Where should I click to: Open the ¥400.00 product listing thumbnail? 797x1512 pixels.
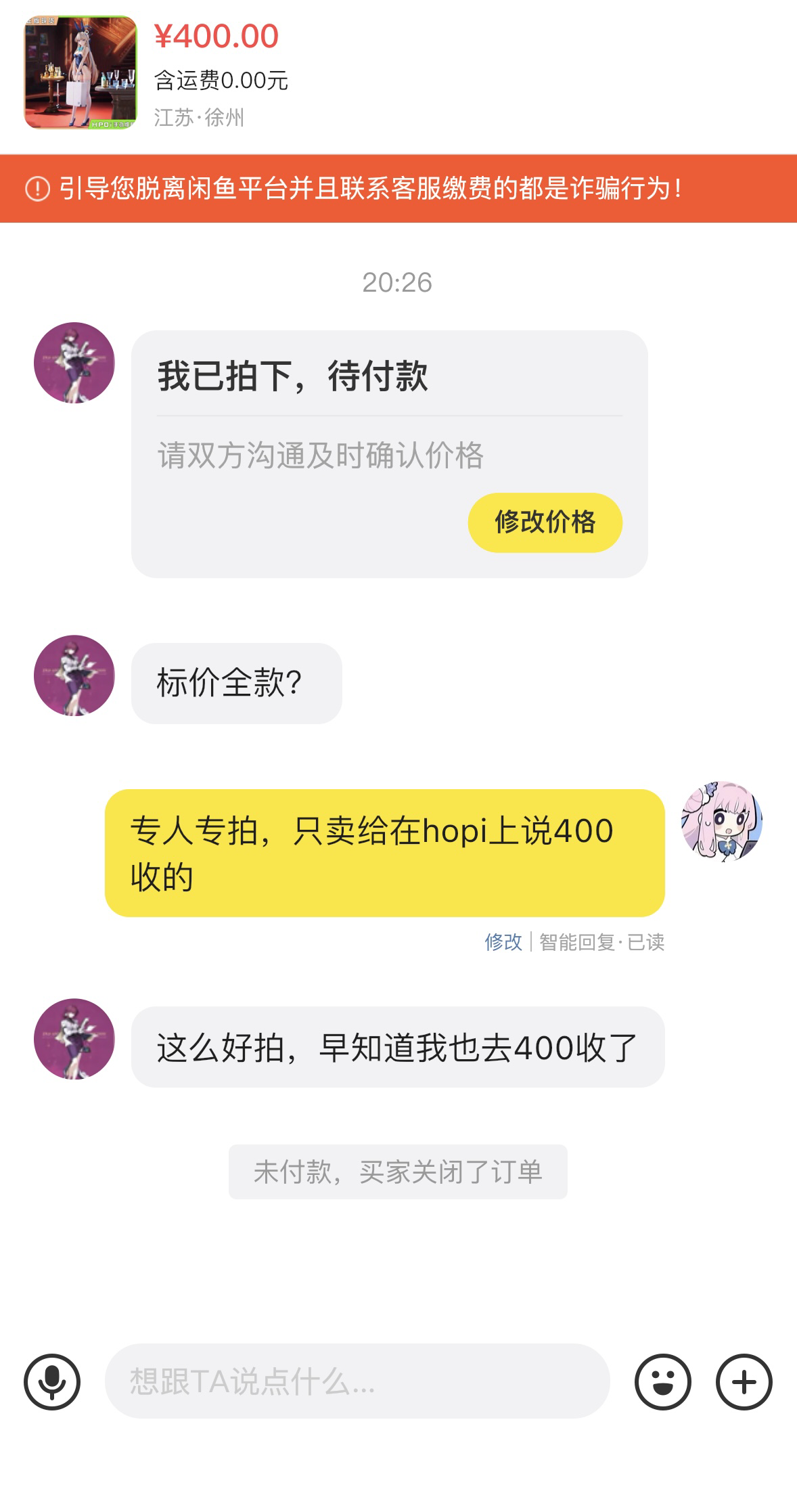(x=81, y=72)
